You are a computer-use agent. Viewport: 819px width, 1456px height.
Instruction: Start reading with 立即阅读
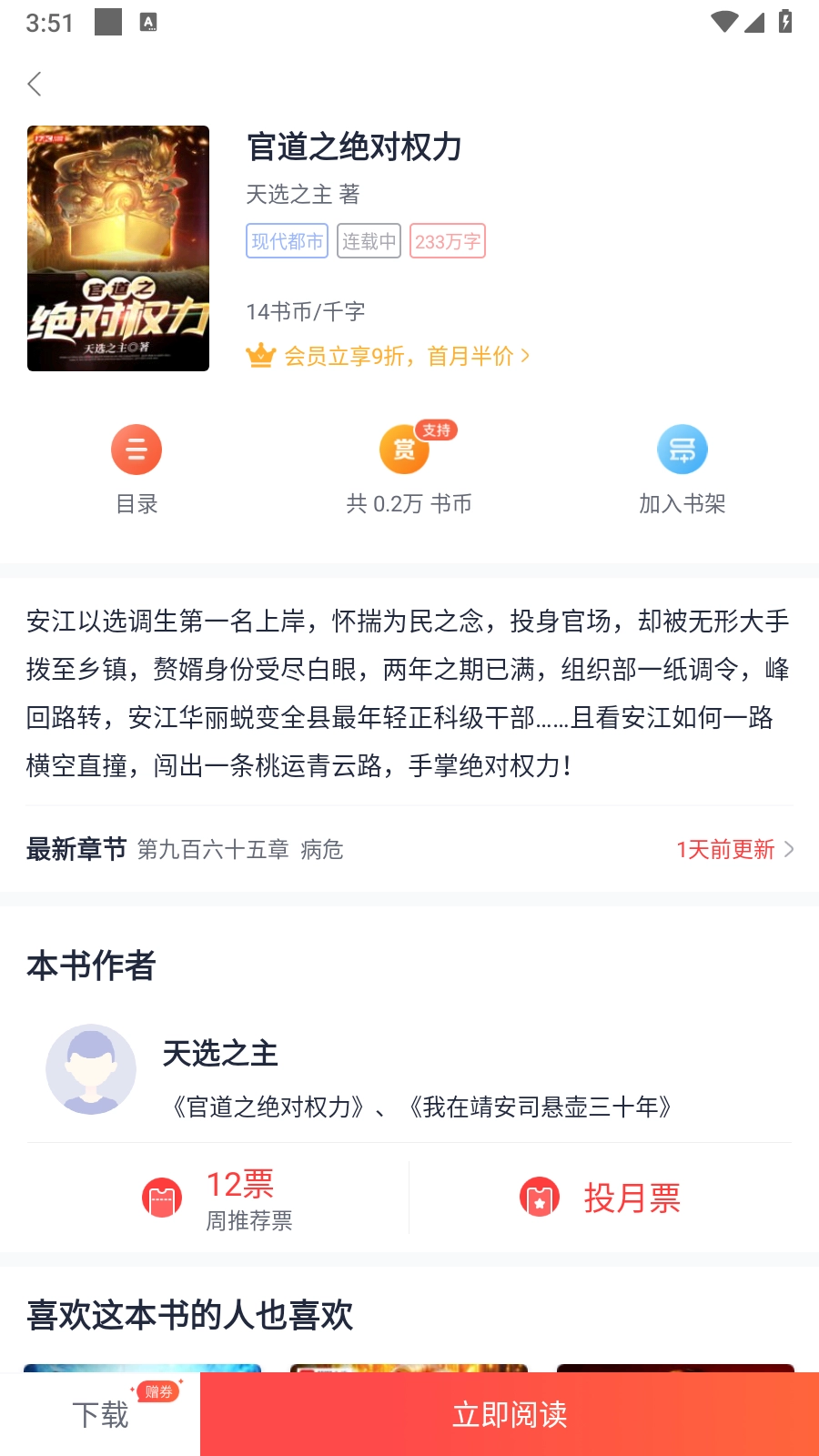click(x=510, y=1414)
